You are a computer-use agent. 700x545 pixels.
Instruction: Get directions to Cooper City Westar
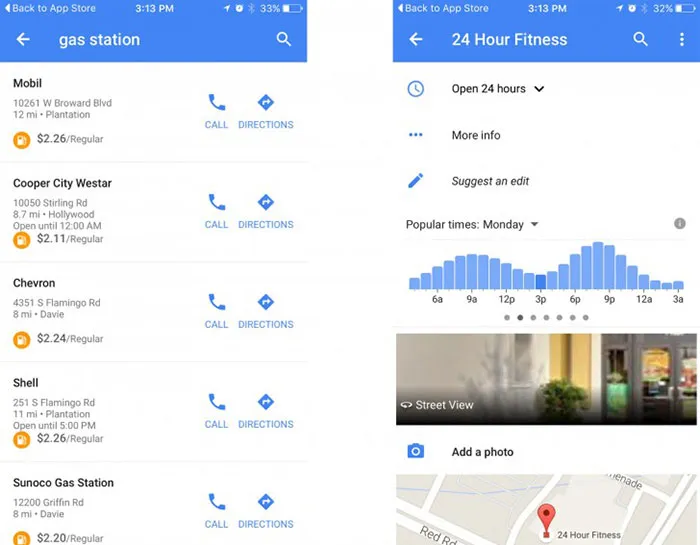tap(265, 210)
